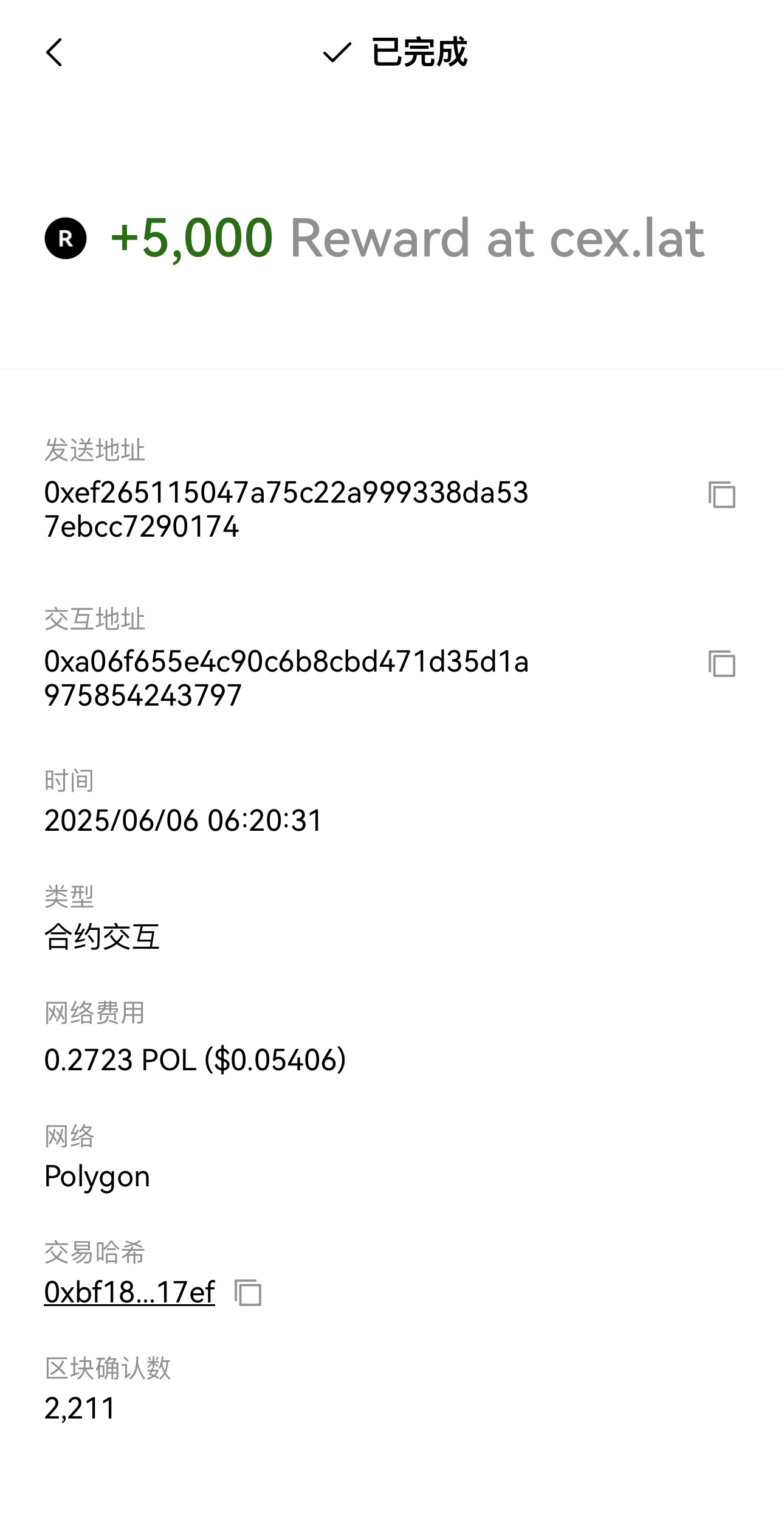Copy the interaction address (交互地址)
The height and width of the screenshot is (1520, 784).
click(x=721, y=664)
